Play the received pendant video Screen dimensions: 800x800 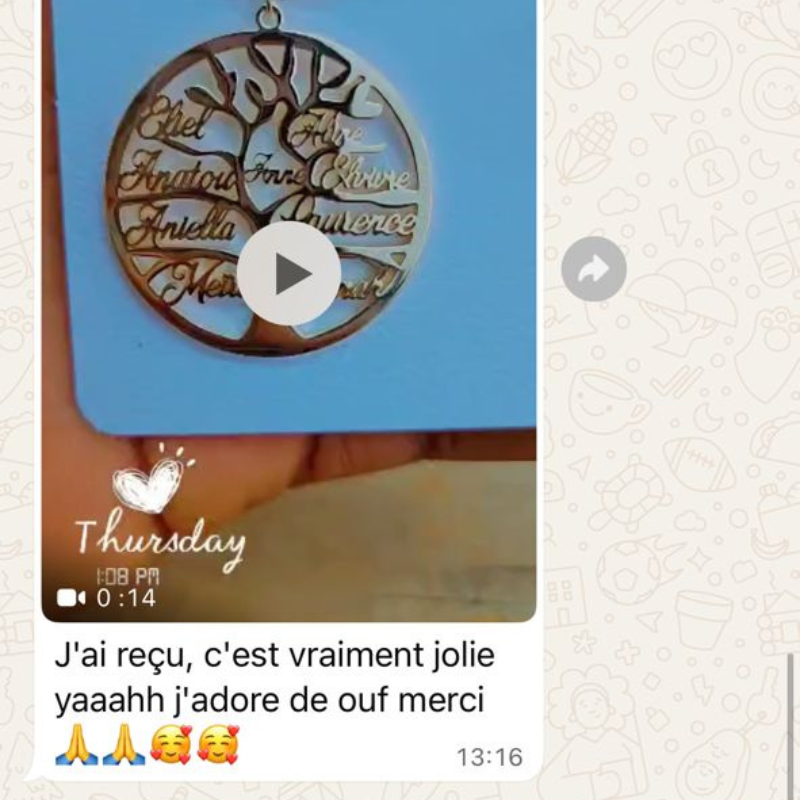pos(289,273)
